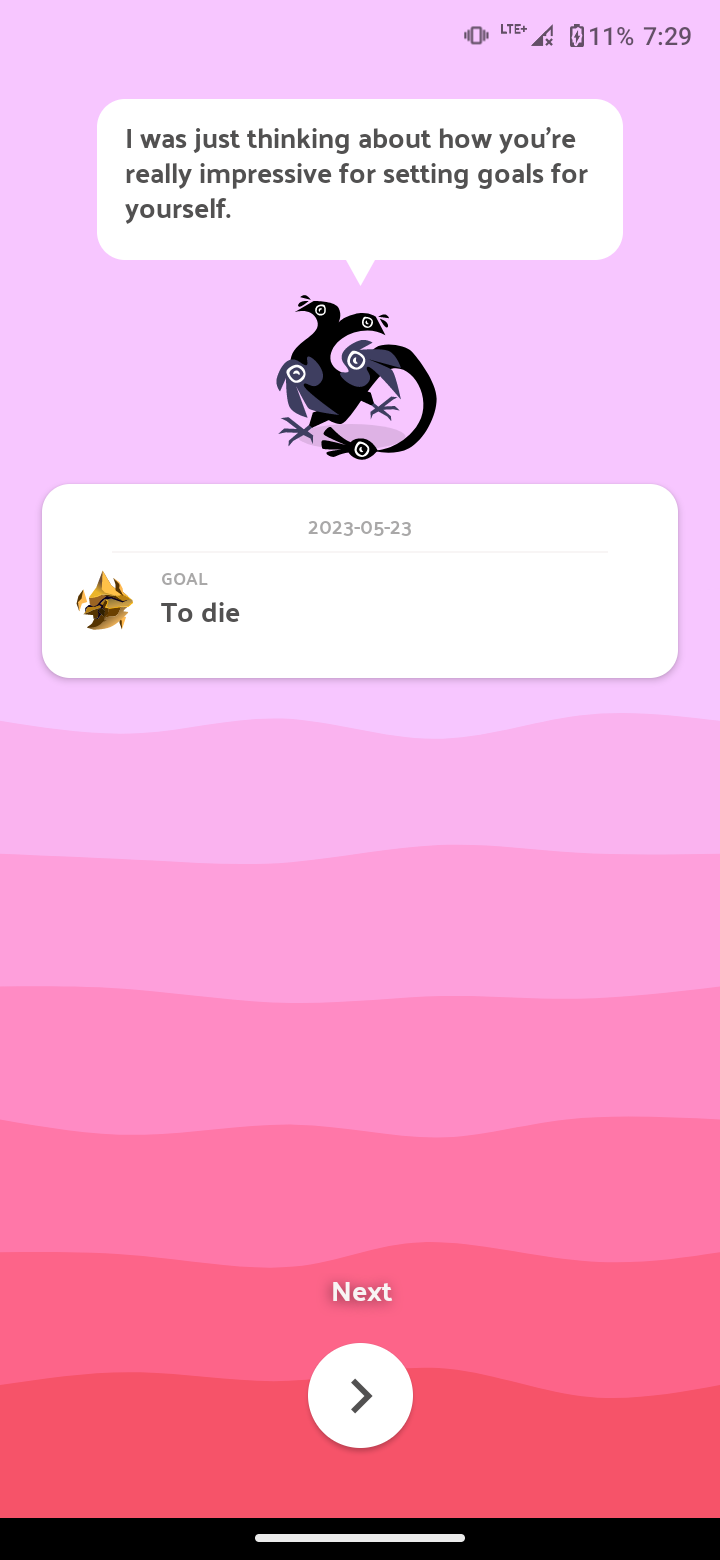Tap the chevron arrow inside Next button
The height and width of the screenshot is (1560, 720).
360,1395
